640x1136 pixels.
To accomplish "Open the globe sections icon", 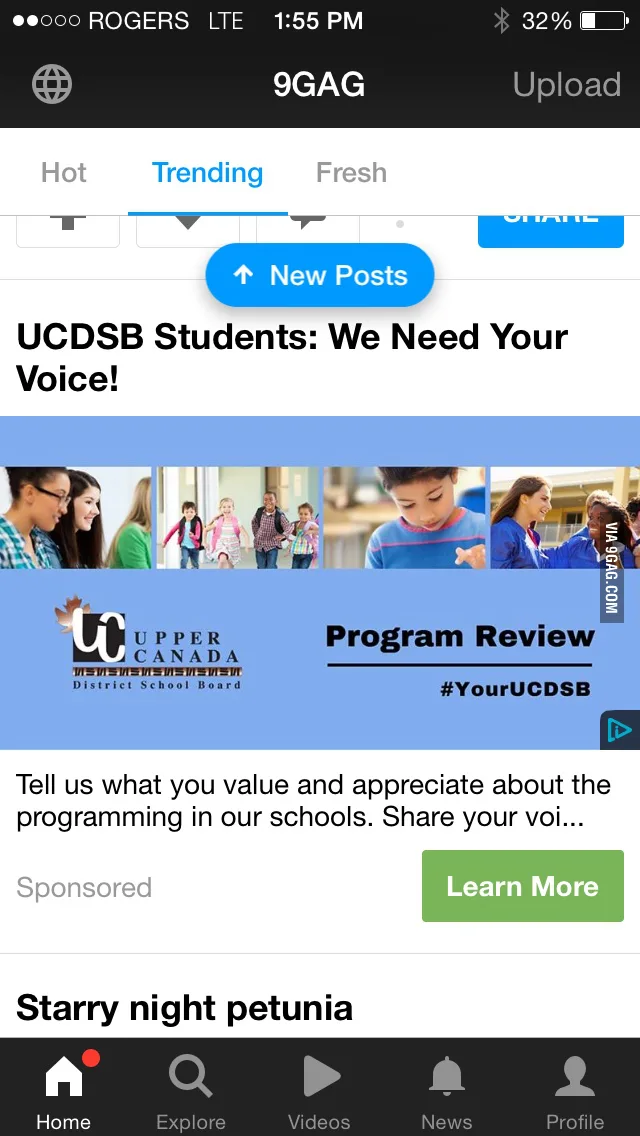I will 52,85.
